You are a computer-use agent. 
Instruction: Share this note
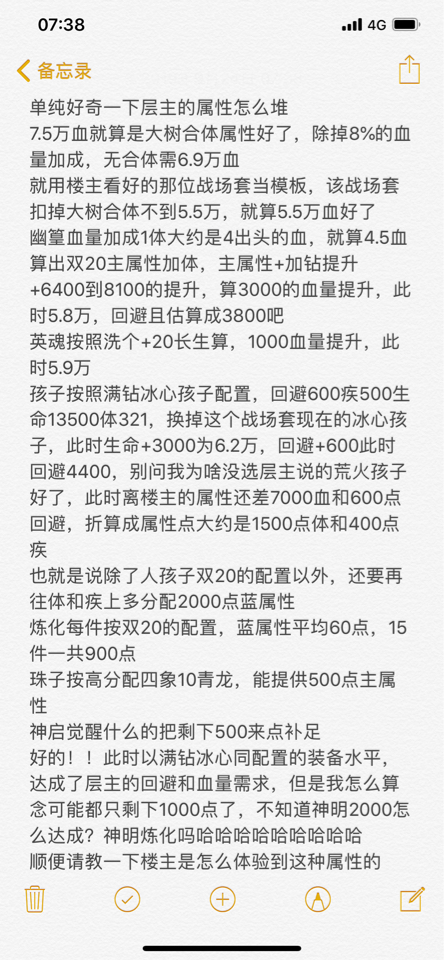click(x=409, y=70)
